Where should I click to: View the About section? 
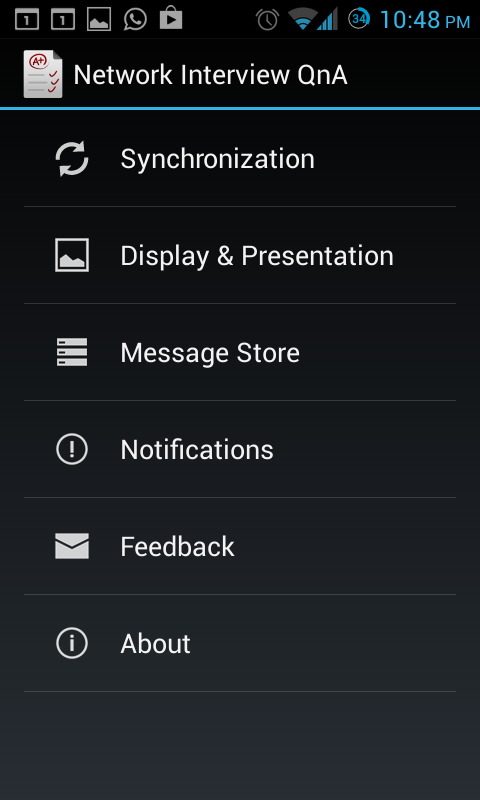(x=240, y=643)
